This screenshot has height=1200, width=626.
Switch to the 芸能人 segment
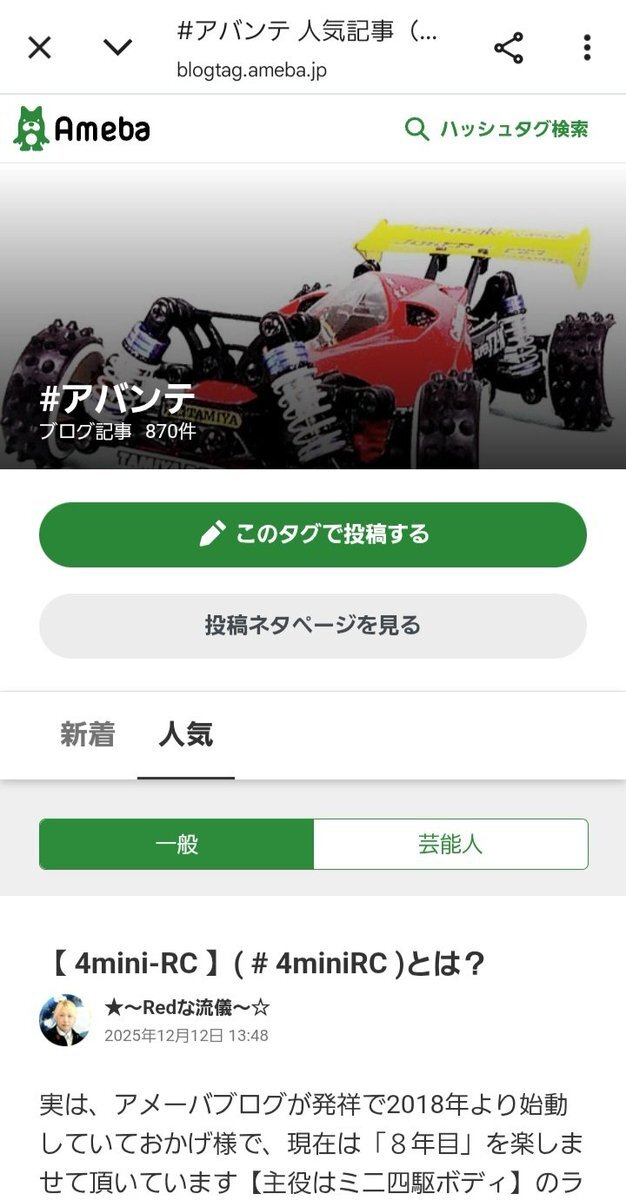(450, 844)
